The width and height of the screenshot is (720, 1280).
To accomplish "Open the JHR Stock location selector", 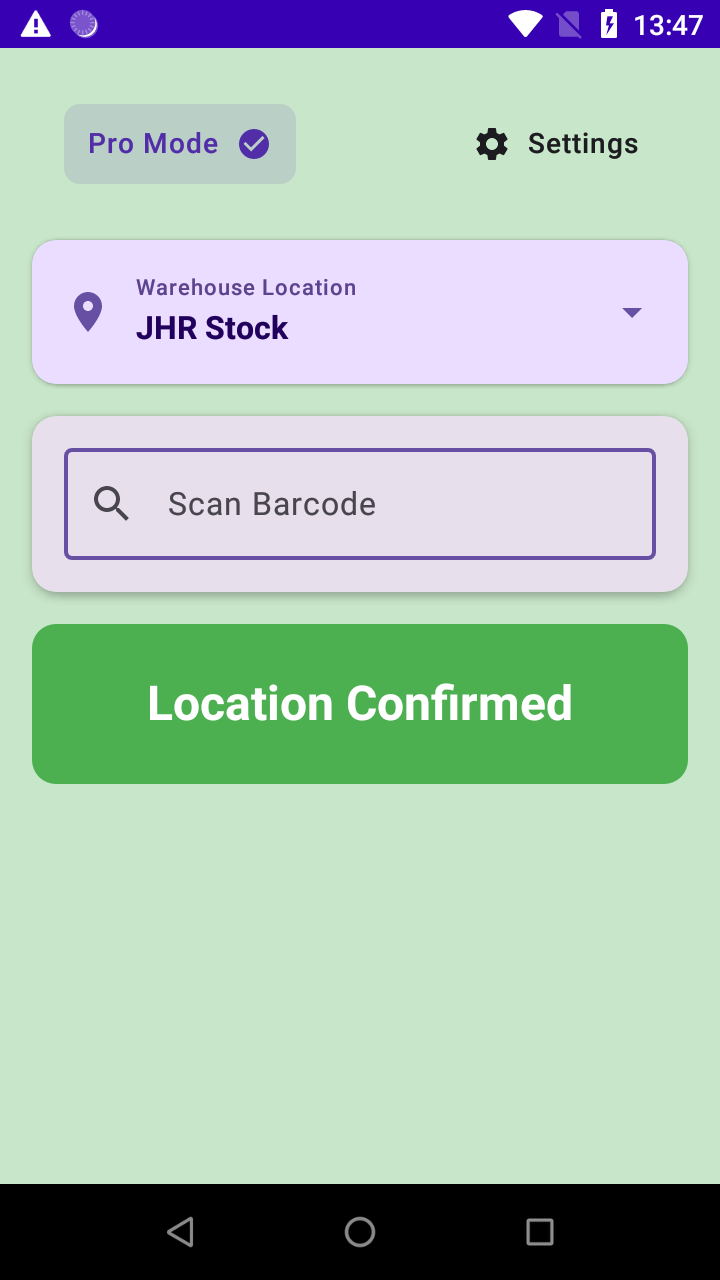I will pyautogui.click(x=360, y=312).
